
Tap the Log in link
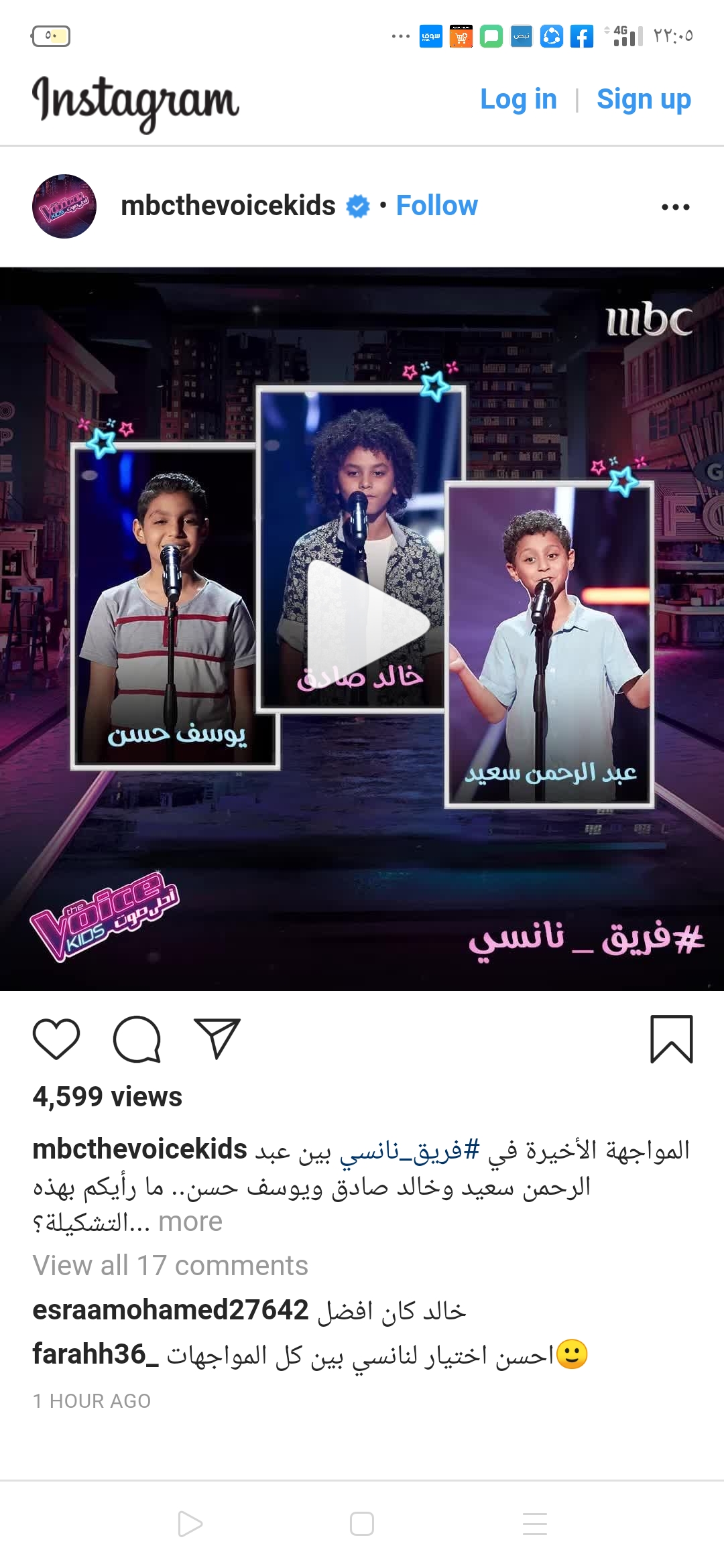click(x=518, y=99)
